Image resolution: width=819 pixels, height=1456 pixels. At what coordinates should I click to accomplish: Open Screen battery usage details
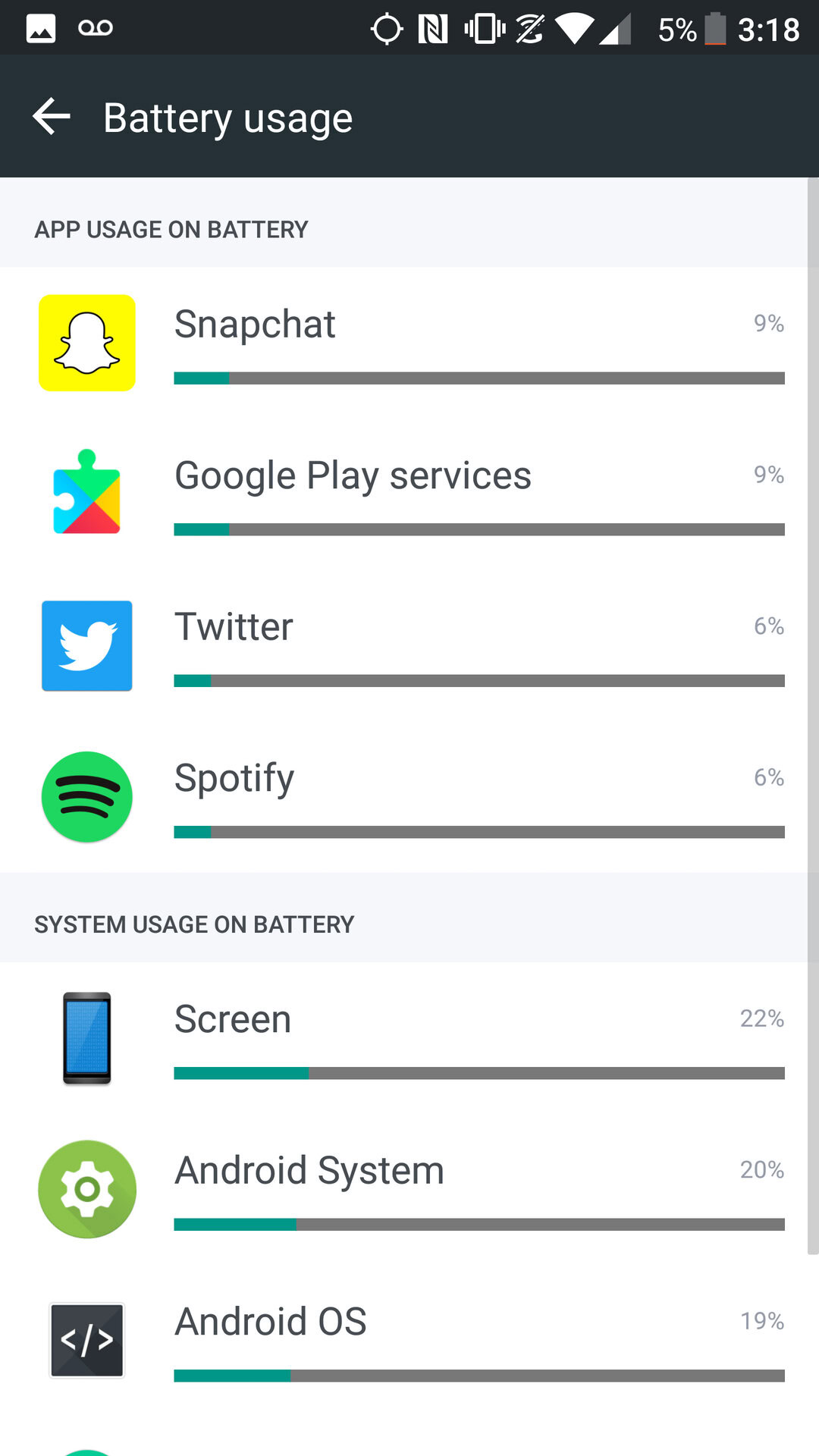409,1037
